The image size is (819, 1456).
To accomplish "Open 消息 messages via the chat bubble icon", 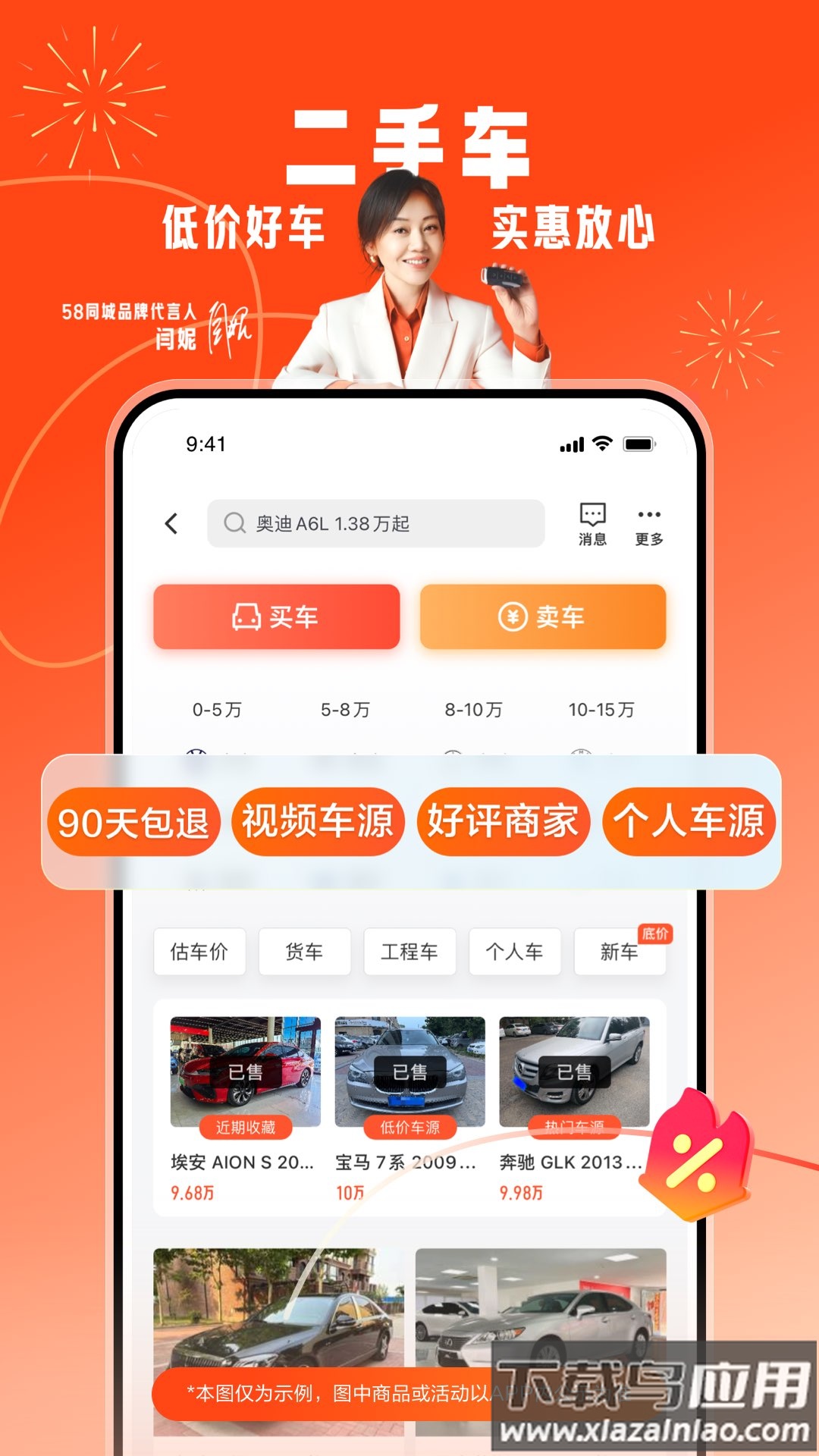I will 594,514.
